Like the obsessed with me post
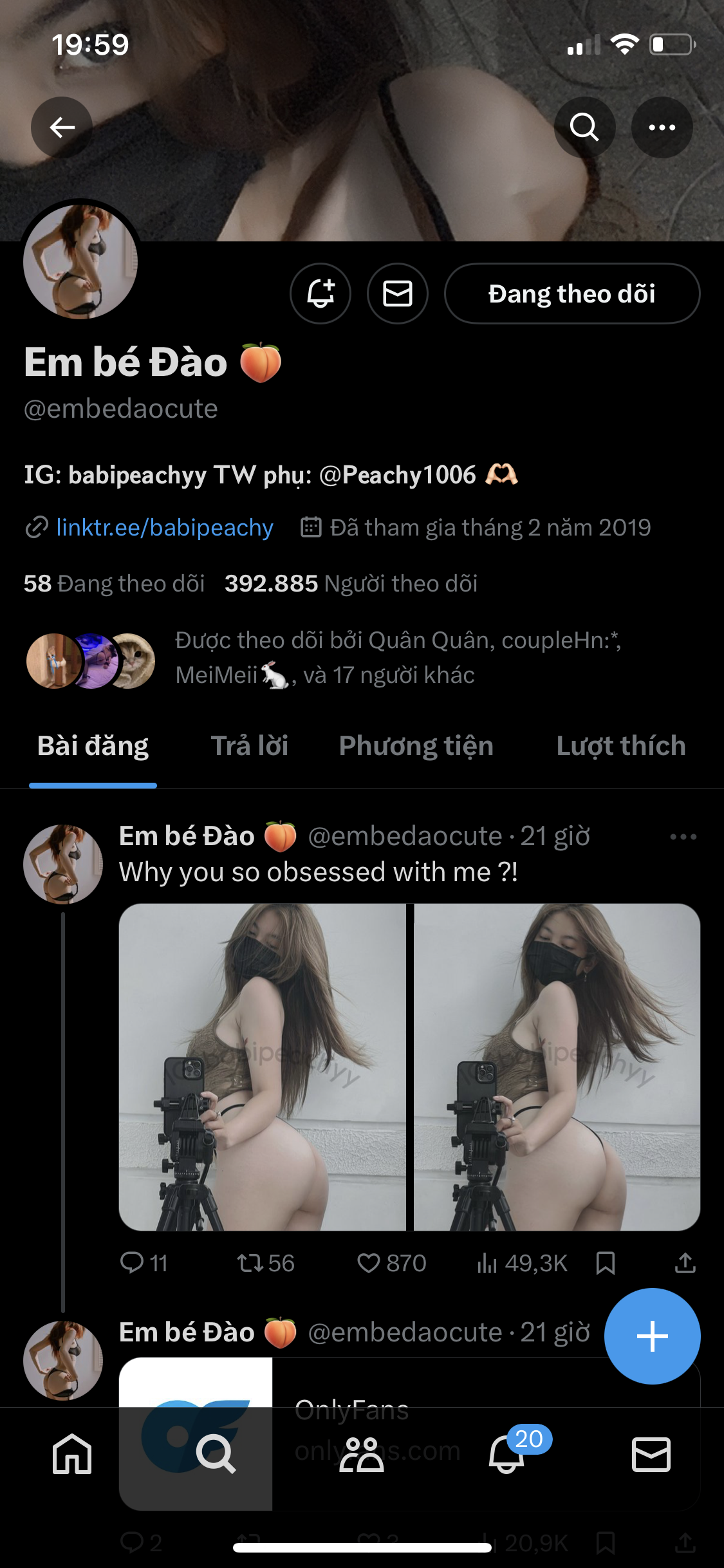Screen dimensions: 724x1568 tap(391, 1263)
